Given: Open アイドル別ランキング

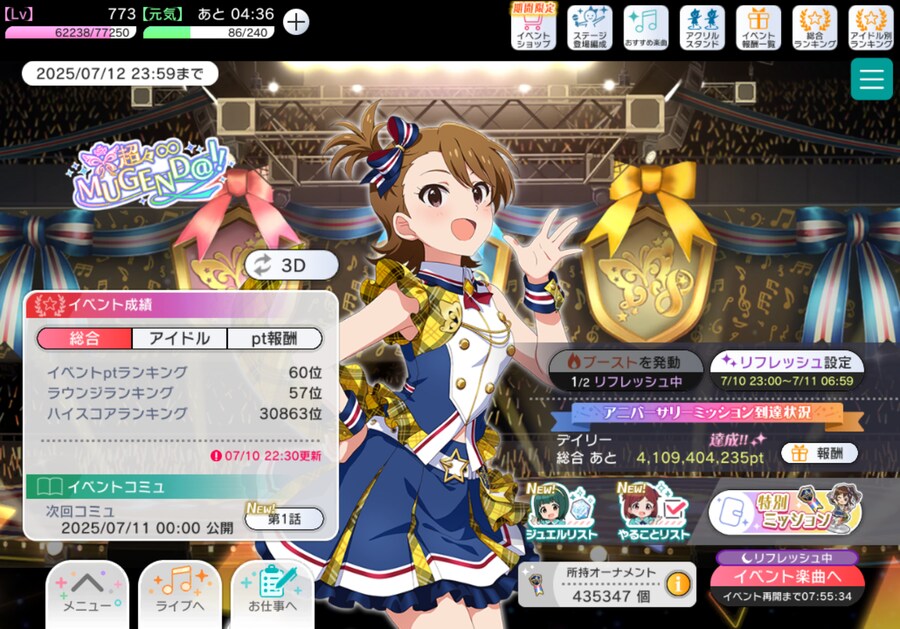Looking at the screenshot, I should click(870, 28).
